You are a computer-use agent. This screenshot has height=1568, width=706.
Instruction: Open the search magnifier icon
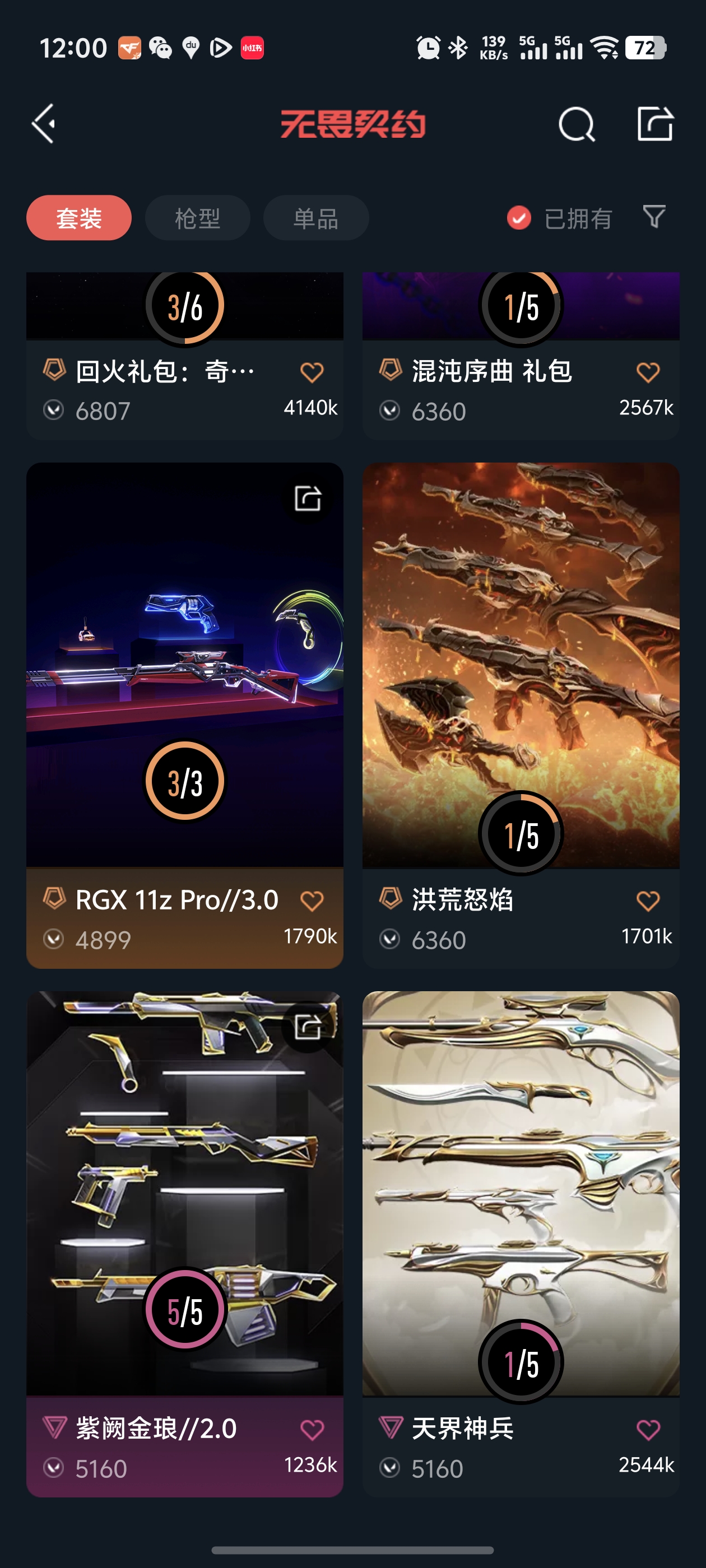[575, 124]
